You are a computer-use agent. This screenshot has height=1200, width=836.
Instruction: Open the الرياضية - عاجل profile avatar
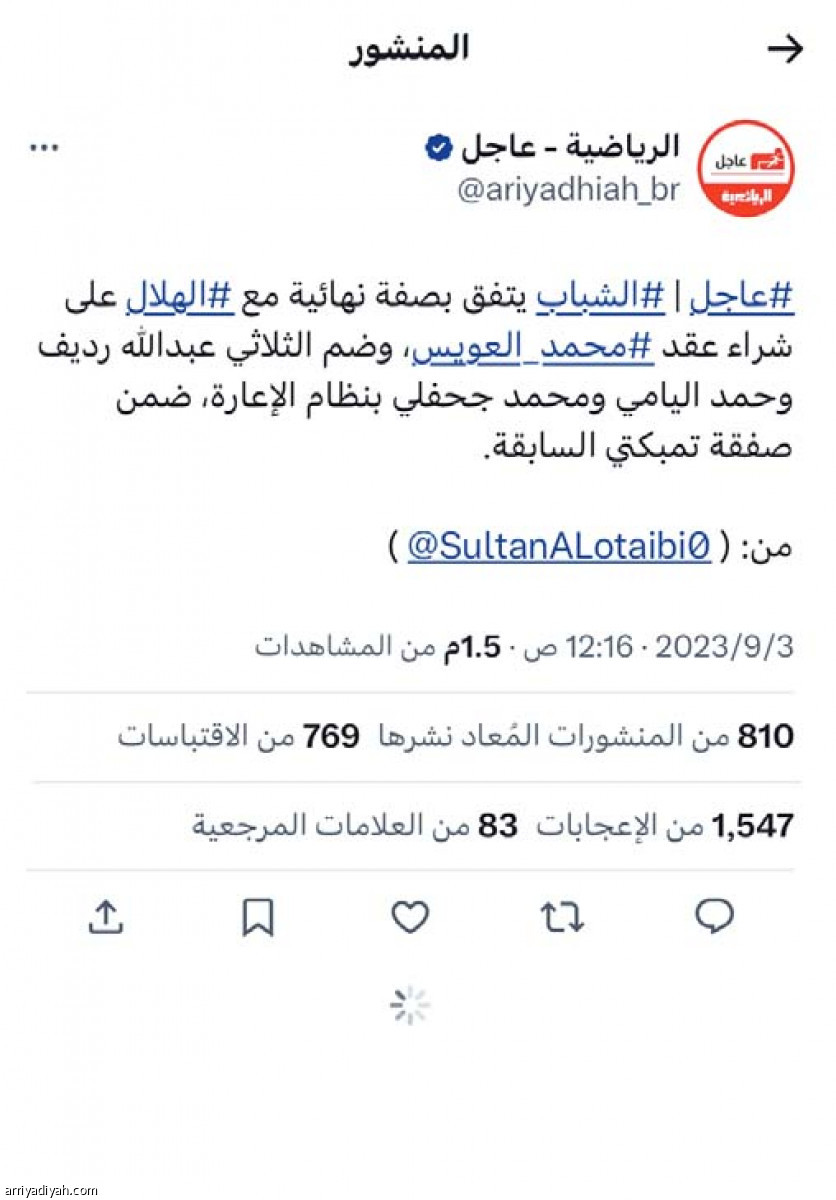coord(741,169)
